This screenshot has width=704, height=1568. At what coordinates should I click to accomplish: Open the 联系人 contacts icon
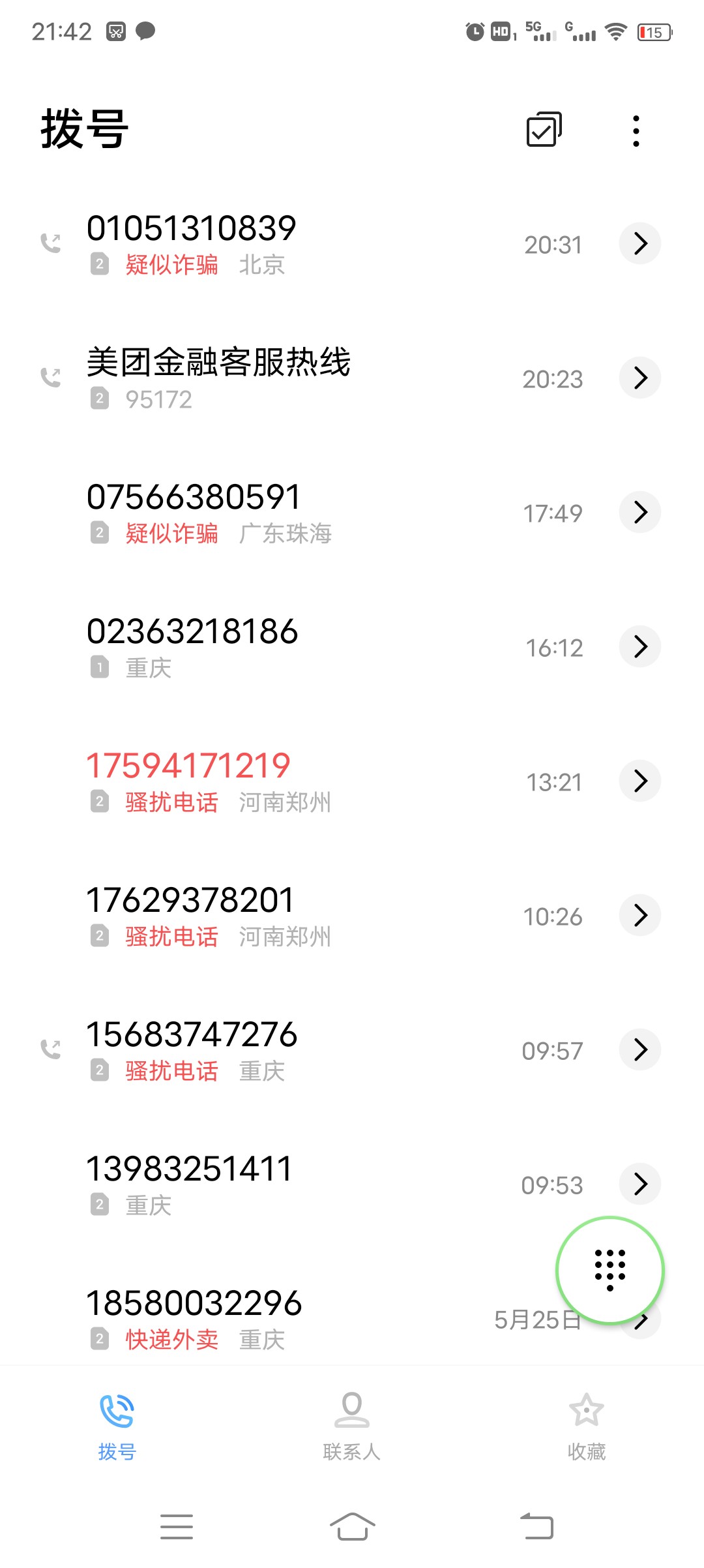pos(352,1407)
